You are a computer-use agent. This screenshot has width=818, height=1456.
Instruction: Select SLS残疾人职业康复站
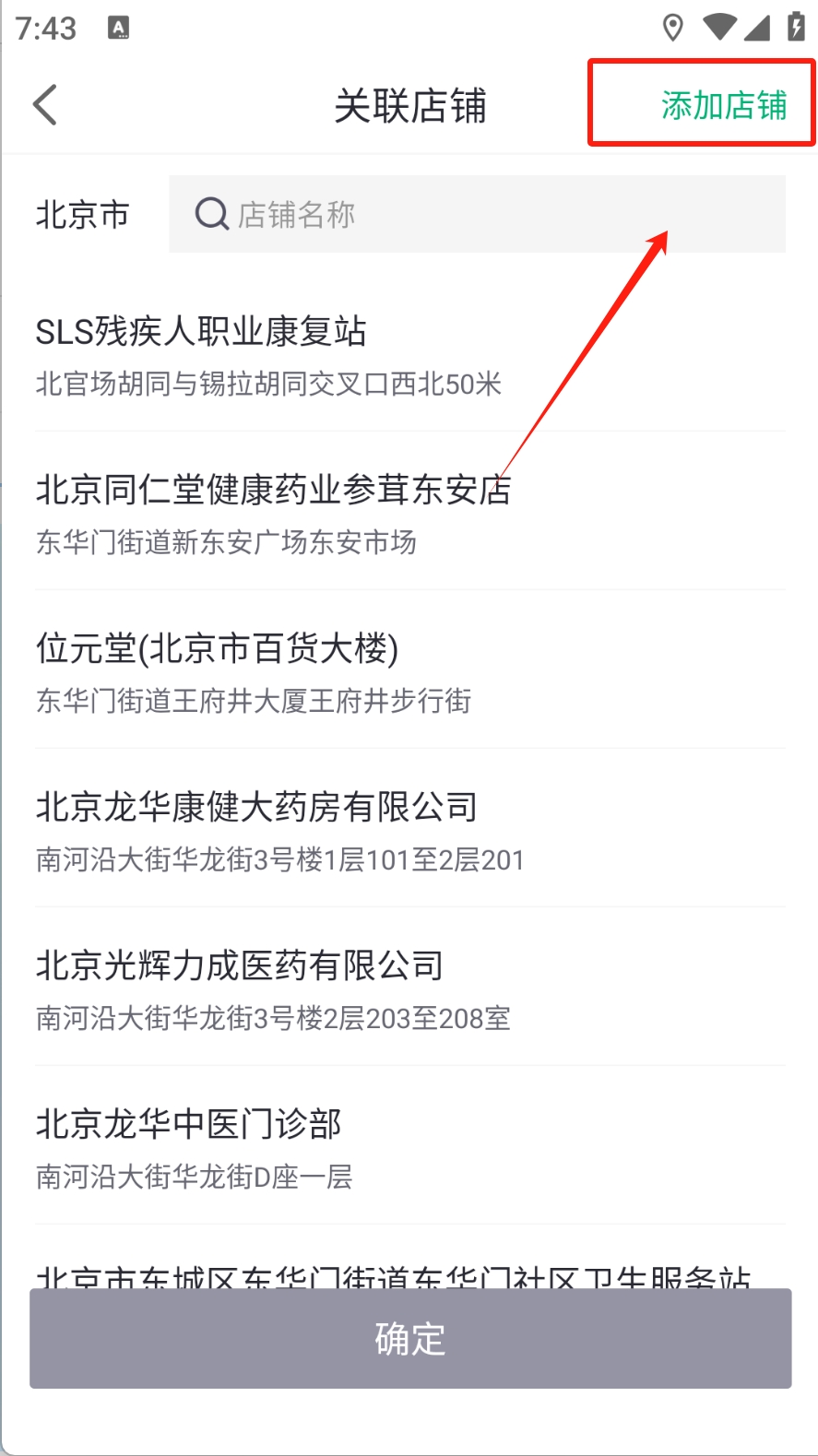click(409, 355)
